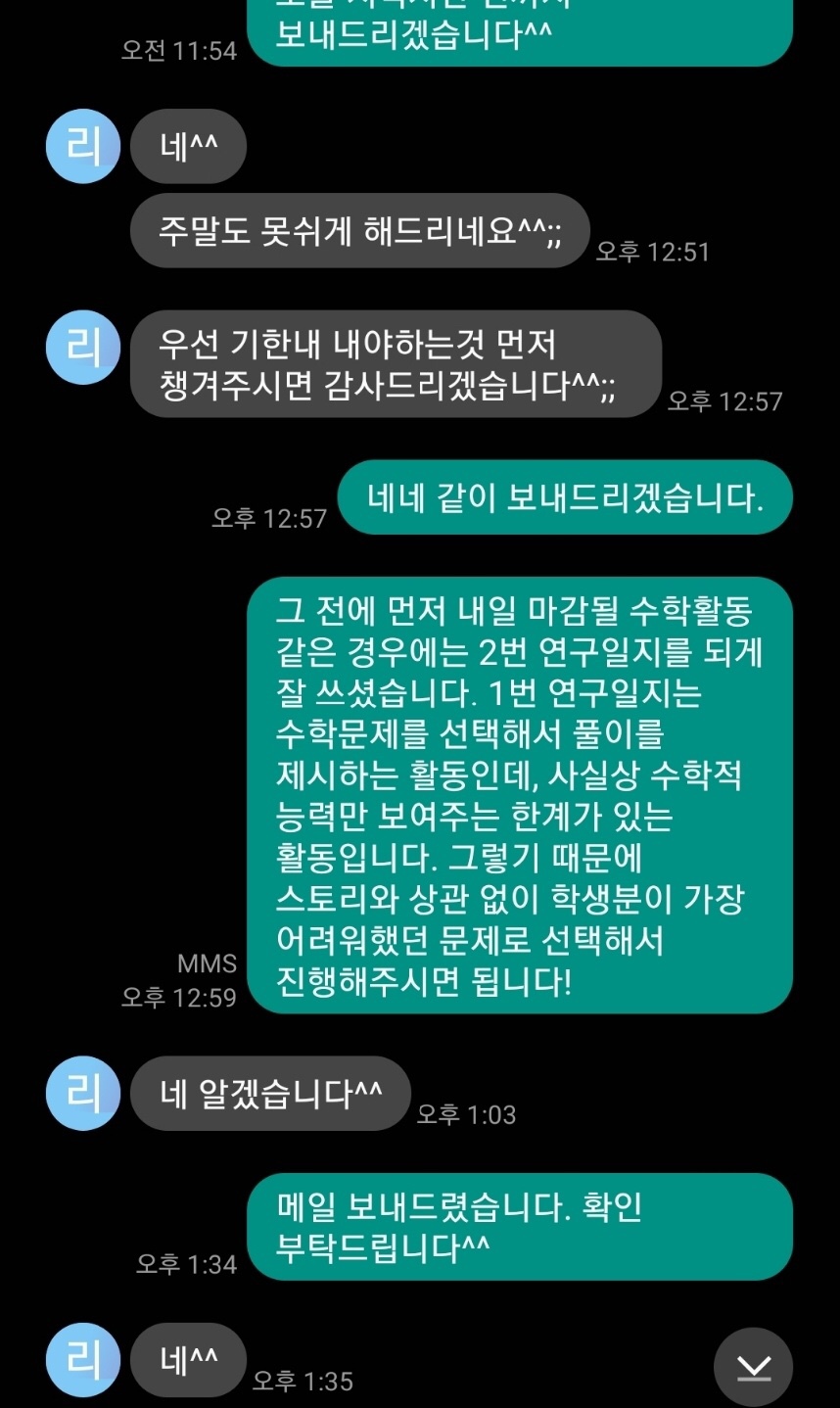The height and width of the screenshot is (1408, 840).
Task: Tap the contact avatar beside the 오후 1:35 message
Action: 83,1359
